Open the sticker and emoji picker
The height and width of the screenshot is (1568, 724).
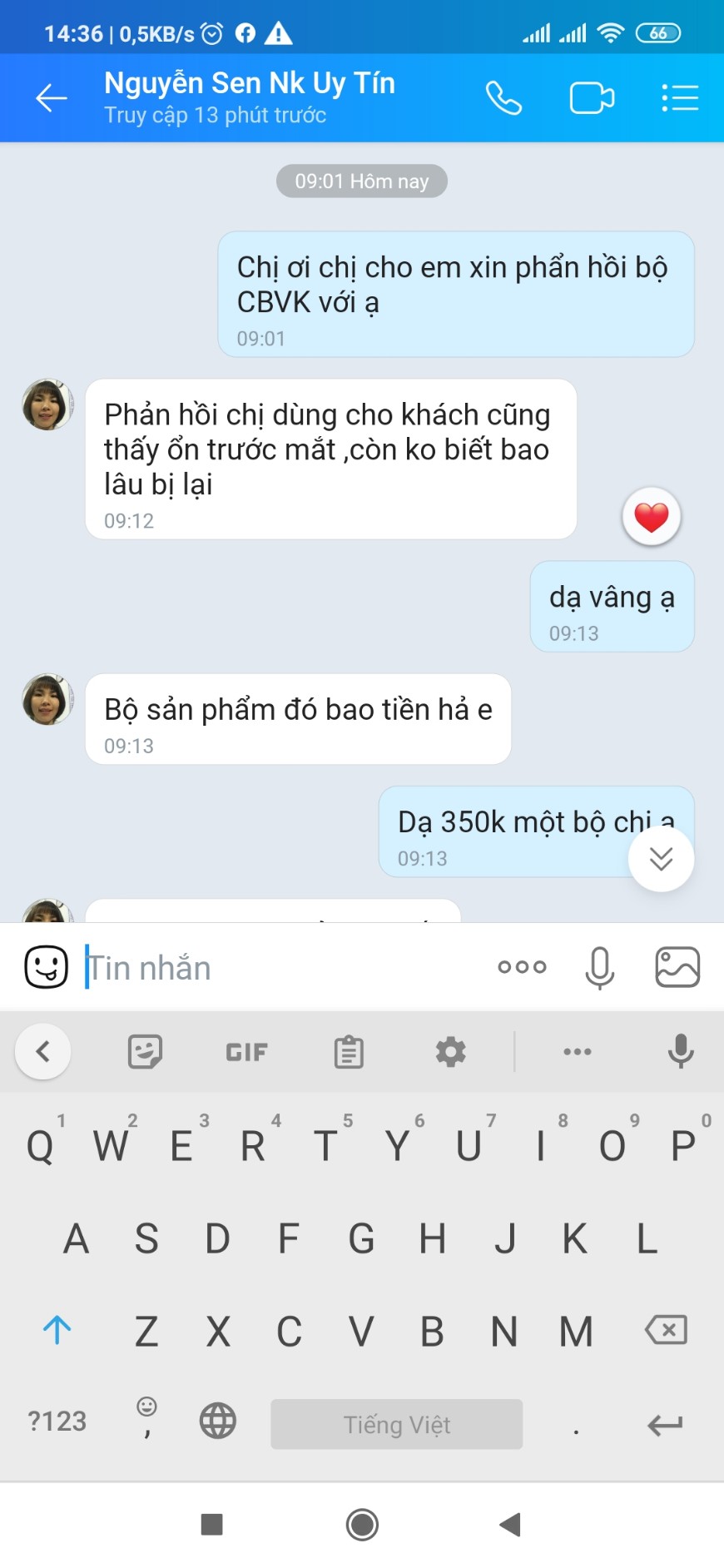click(x=46, y=967)
